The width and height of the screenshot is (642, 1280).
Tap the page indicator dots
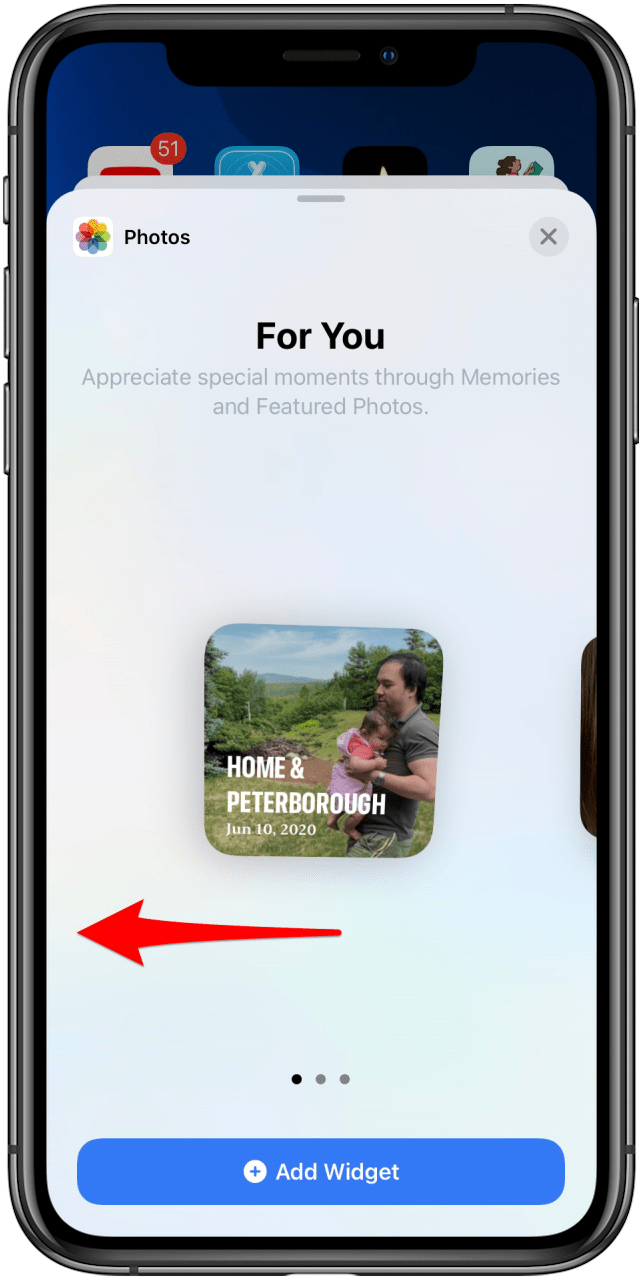[320, 1079]
